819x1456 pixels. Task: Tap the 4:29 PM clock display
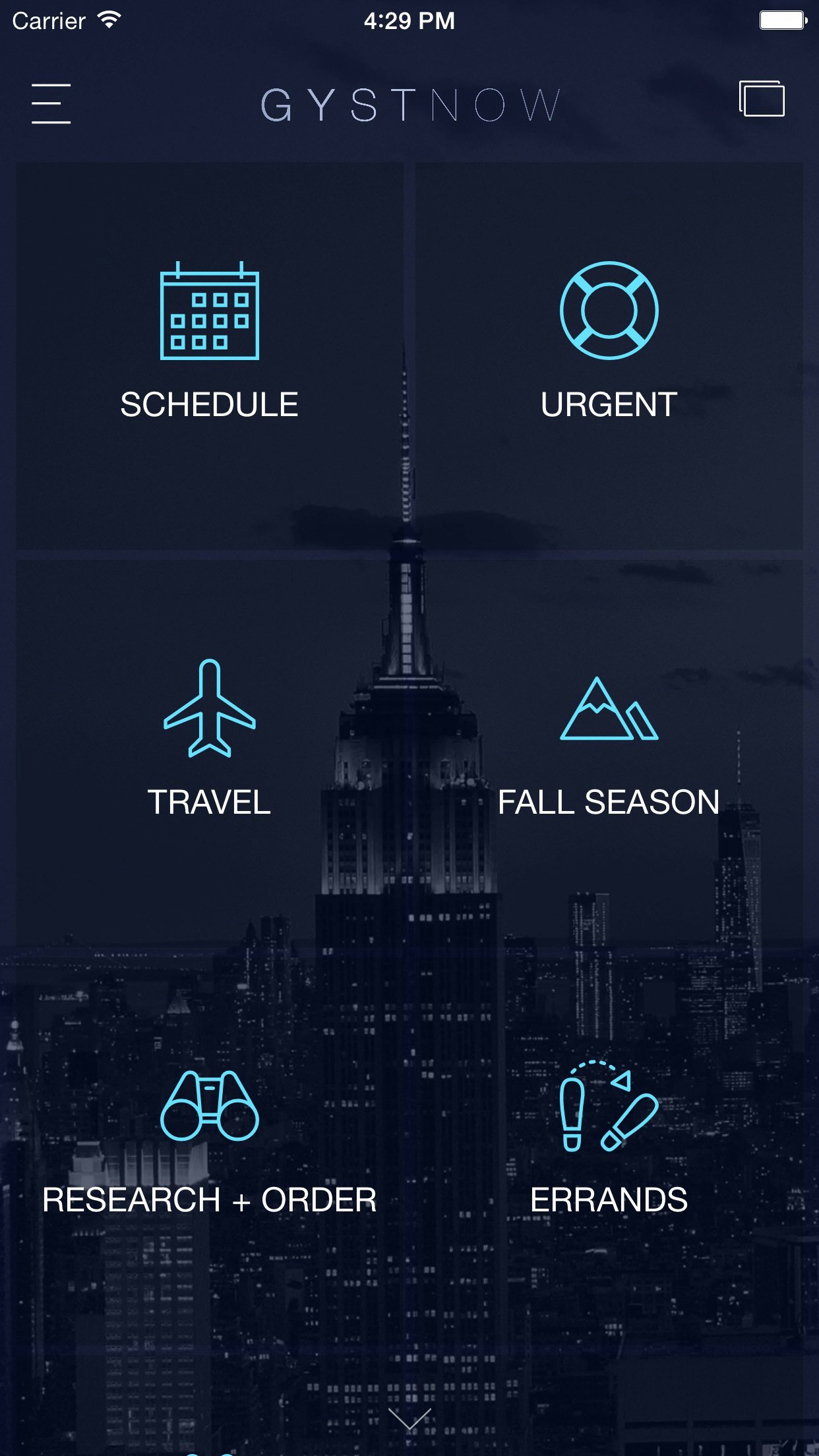pos(409,20)
